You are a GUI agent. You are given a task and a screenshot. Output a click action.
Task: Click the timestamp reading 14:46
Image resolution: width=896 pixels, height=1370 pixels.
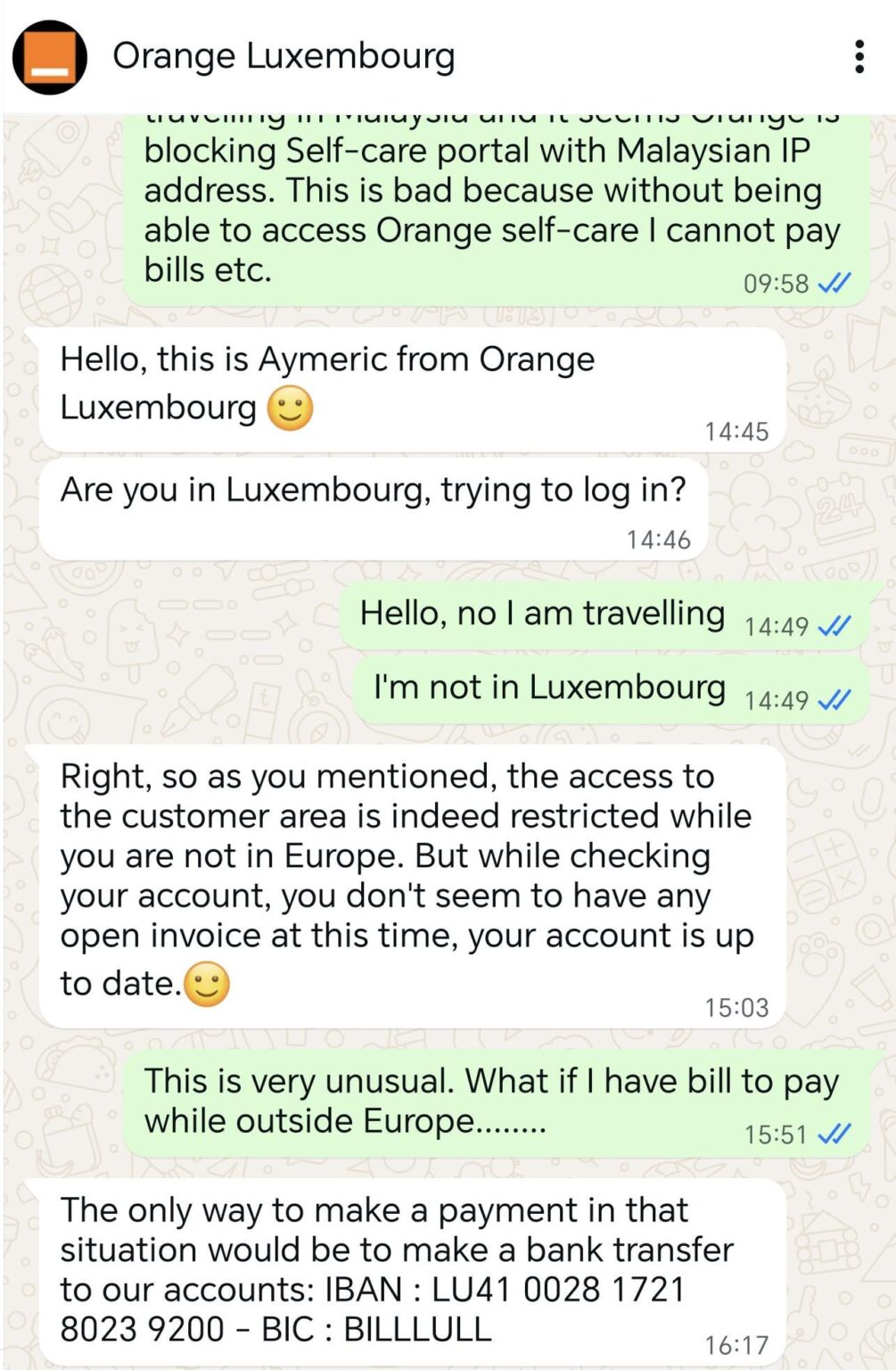(659, 539)
